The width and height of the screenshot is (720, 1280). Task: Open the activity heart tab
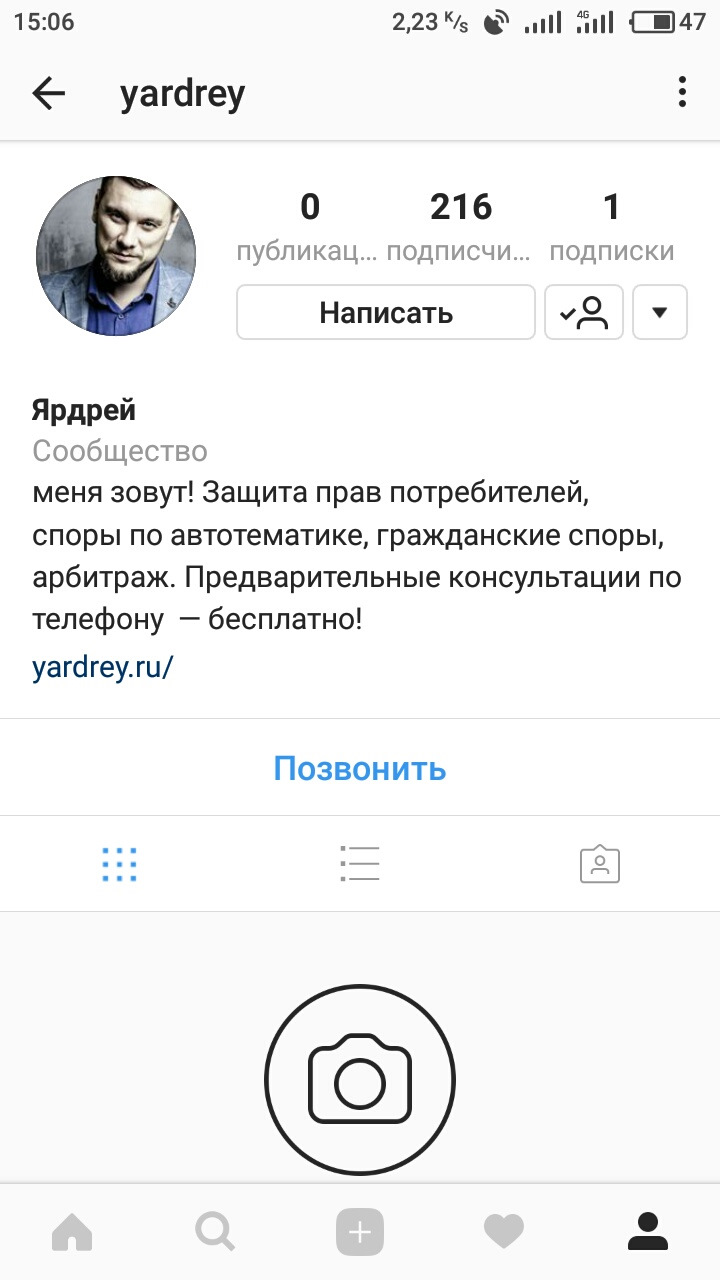click(x=504, y=1232)
